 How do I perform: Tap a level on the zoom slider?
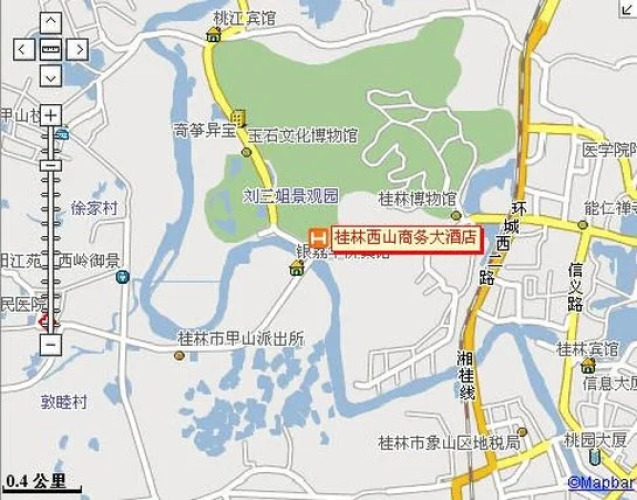pos(51,230)
